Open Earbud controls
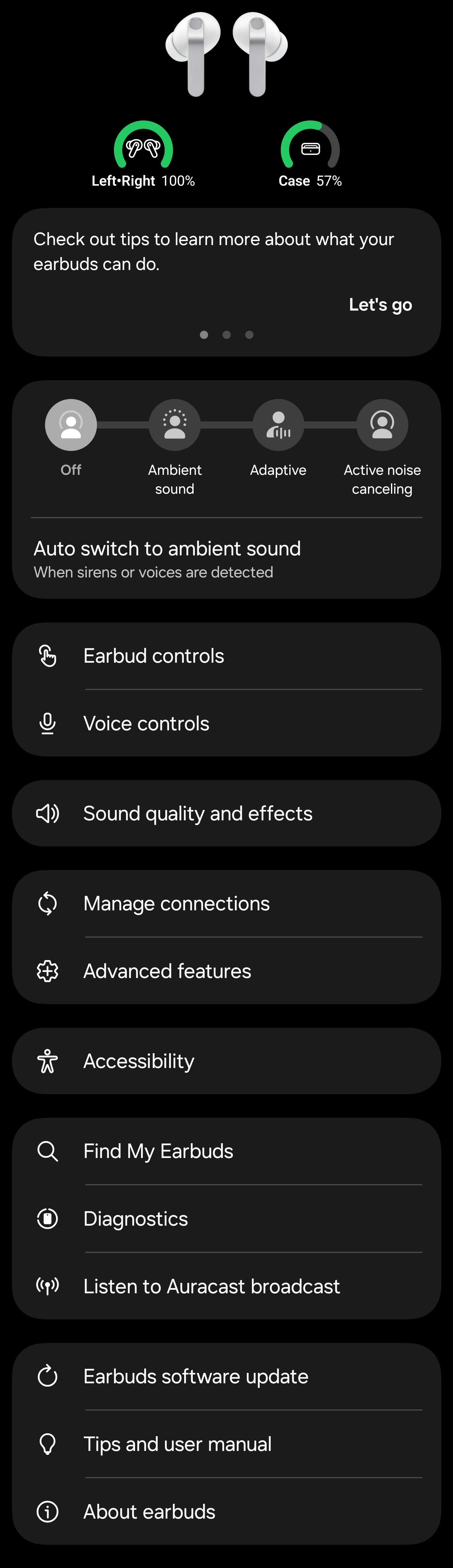The image size is (453, 1568). 227,656
